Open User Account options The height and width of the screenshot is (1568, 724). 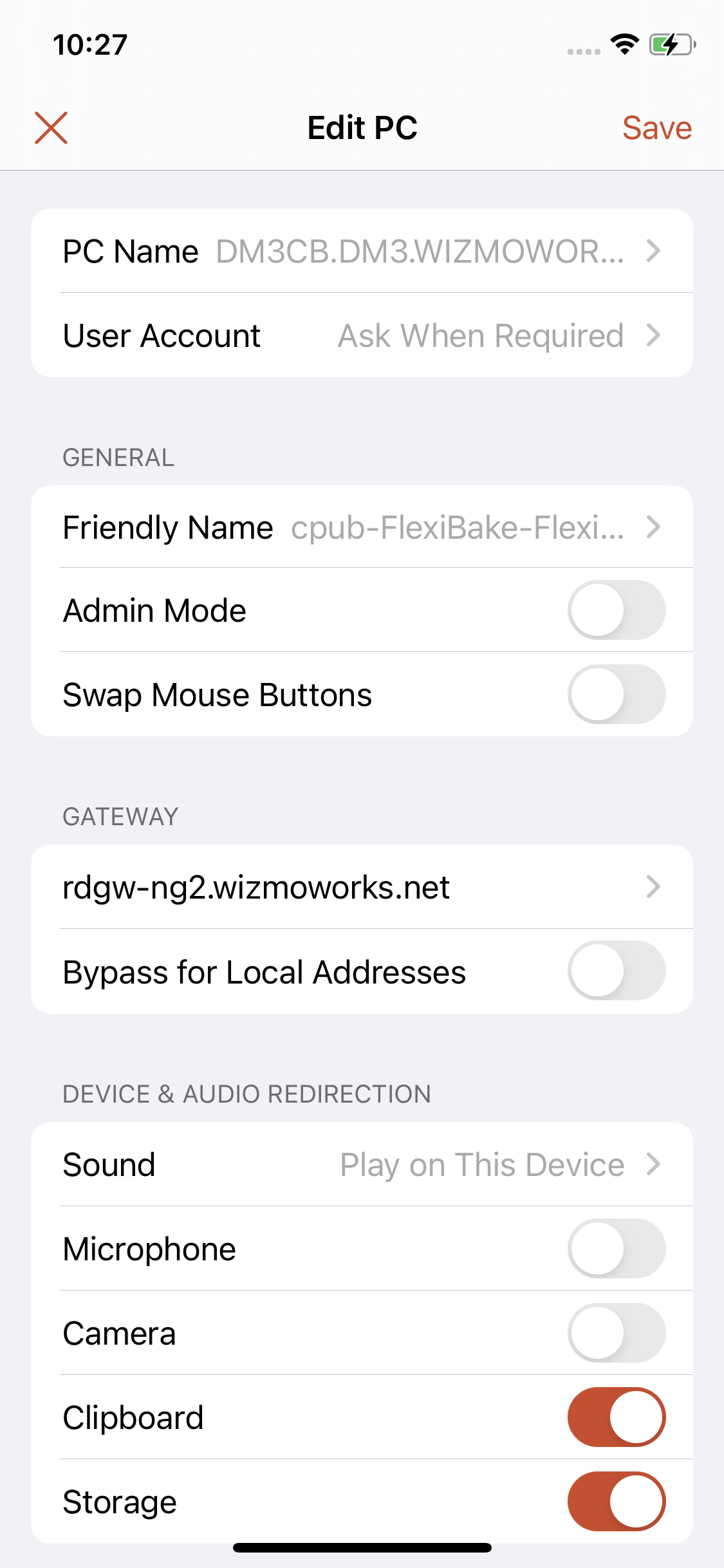point(362,335)
